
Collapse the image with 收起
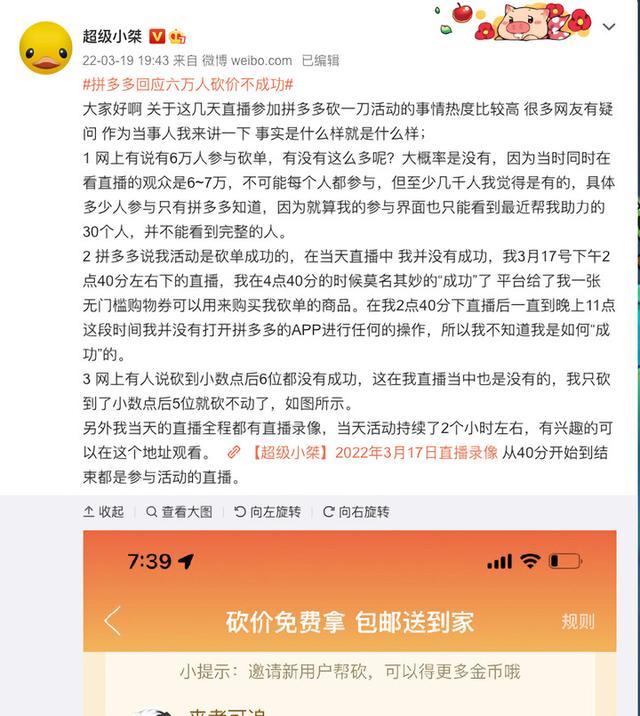click(x=104, y=511)
